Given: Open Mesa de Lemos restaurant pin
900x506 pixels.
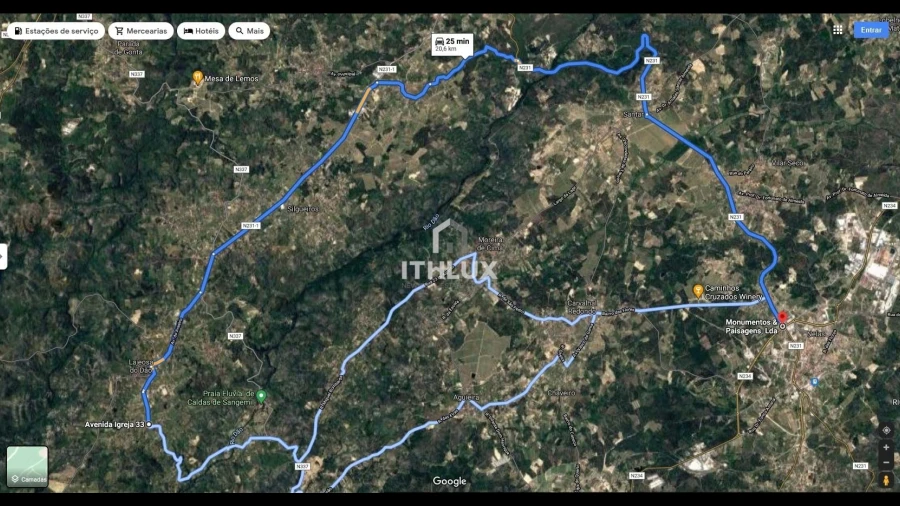Looking at the screenshot, I should (198, 77).
